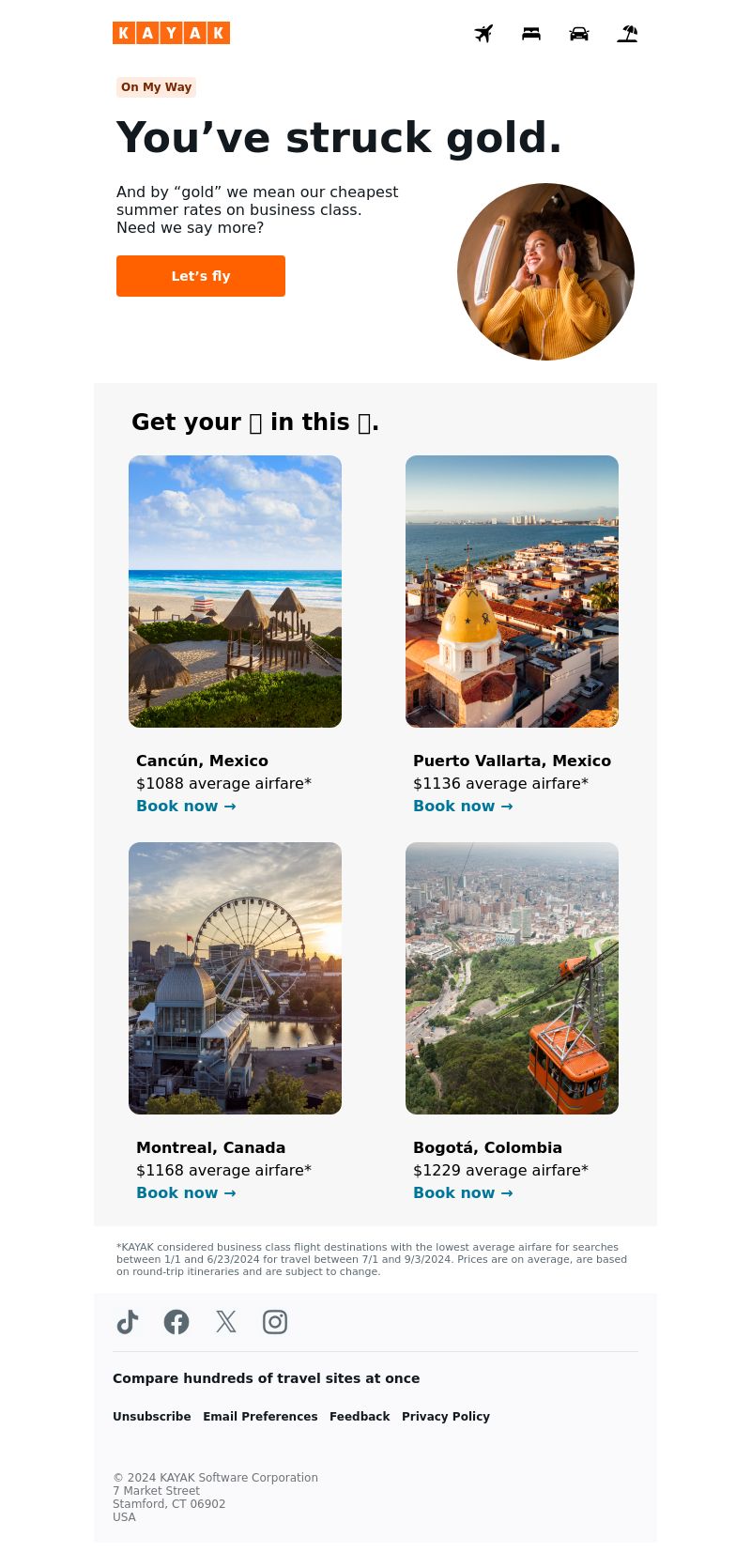The height and width of the screenshot is (1568, 751).
Task: Open the Privacy Policy link
Action: pos(446,1417)
